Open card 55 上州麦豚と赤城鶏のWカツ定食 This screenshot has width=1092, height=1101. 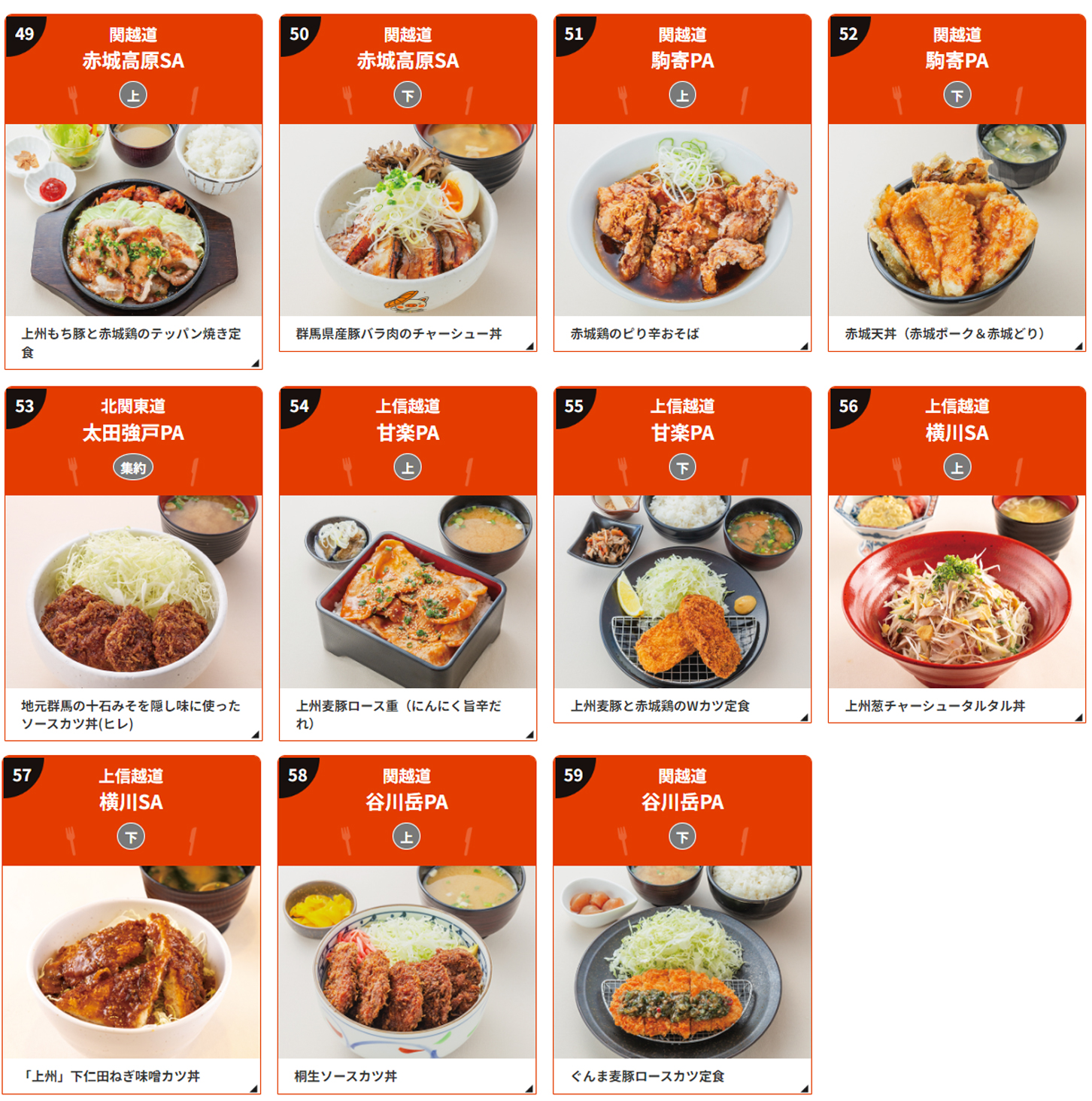click(x=682, y=591)
